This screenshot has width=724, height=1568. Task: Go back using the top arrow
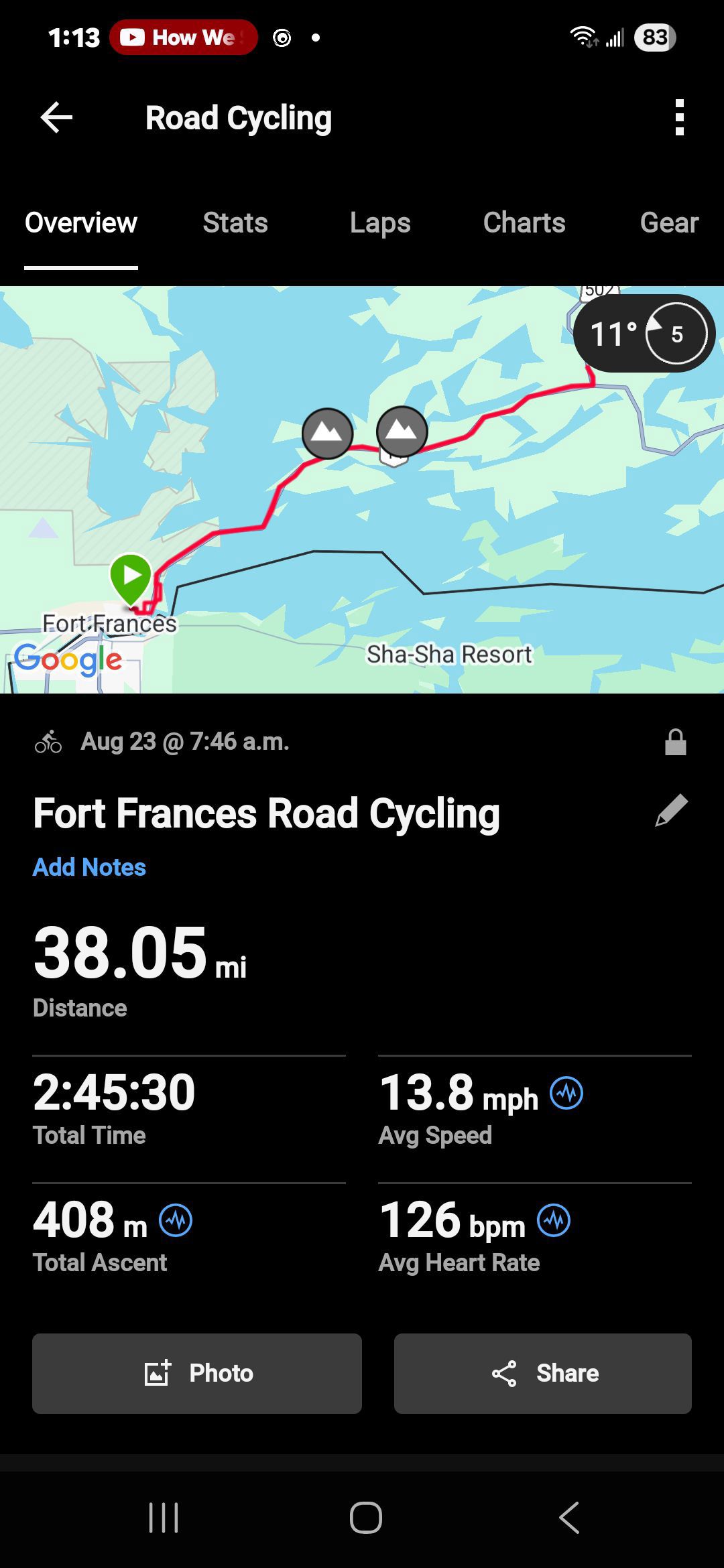[56, 118]
